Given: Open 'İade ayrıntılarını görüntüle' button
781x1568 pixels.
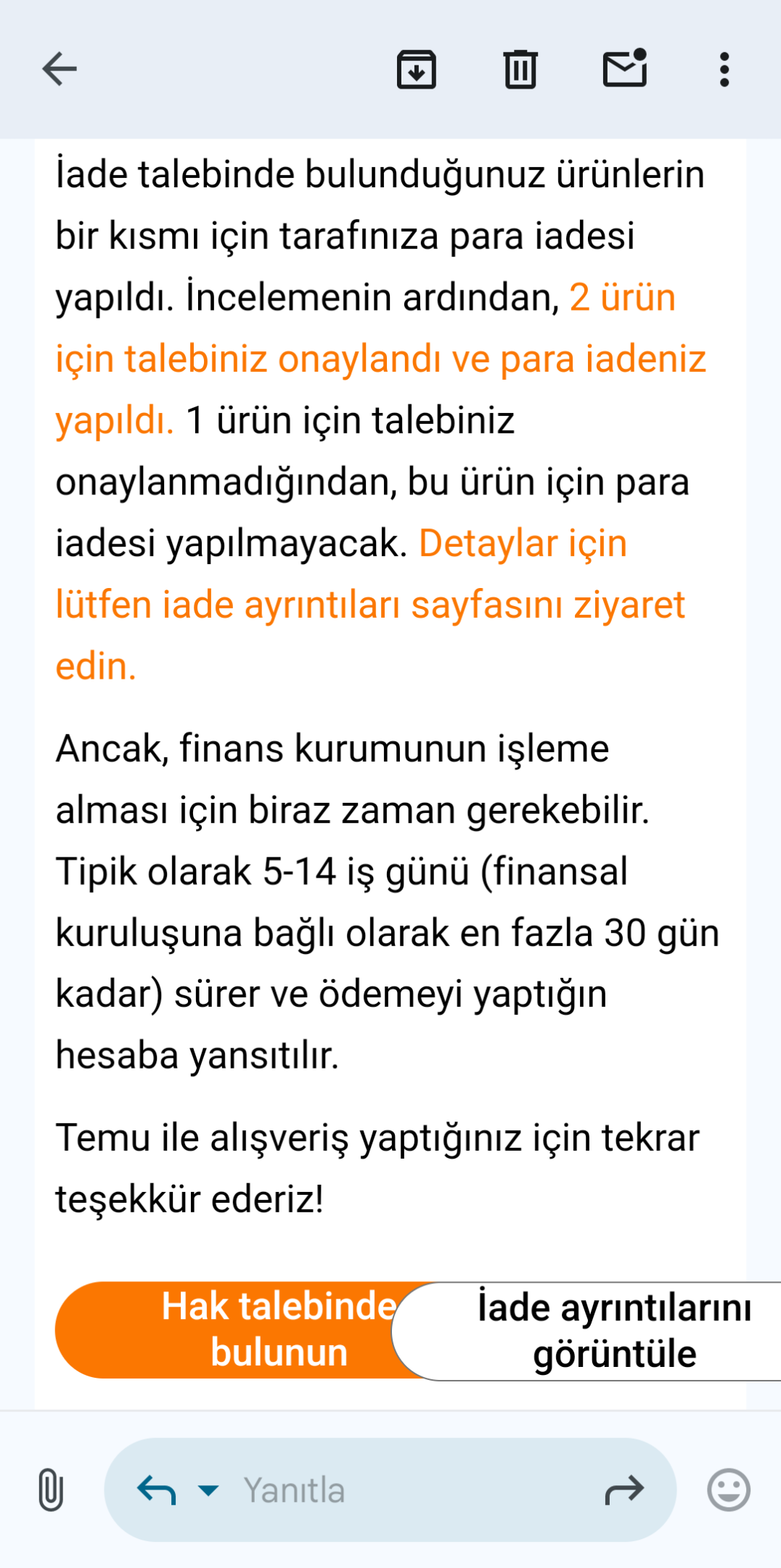Looking at the screenshot, I should (x=586, y=1331).
